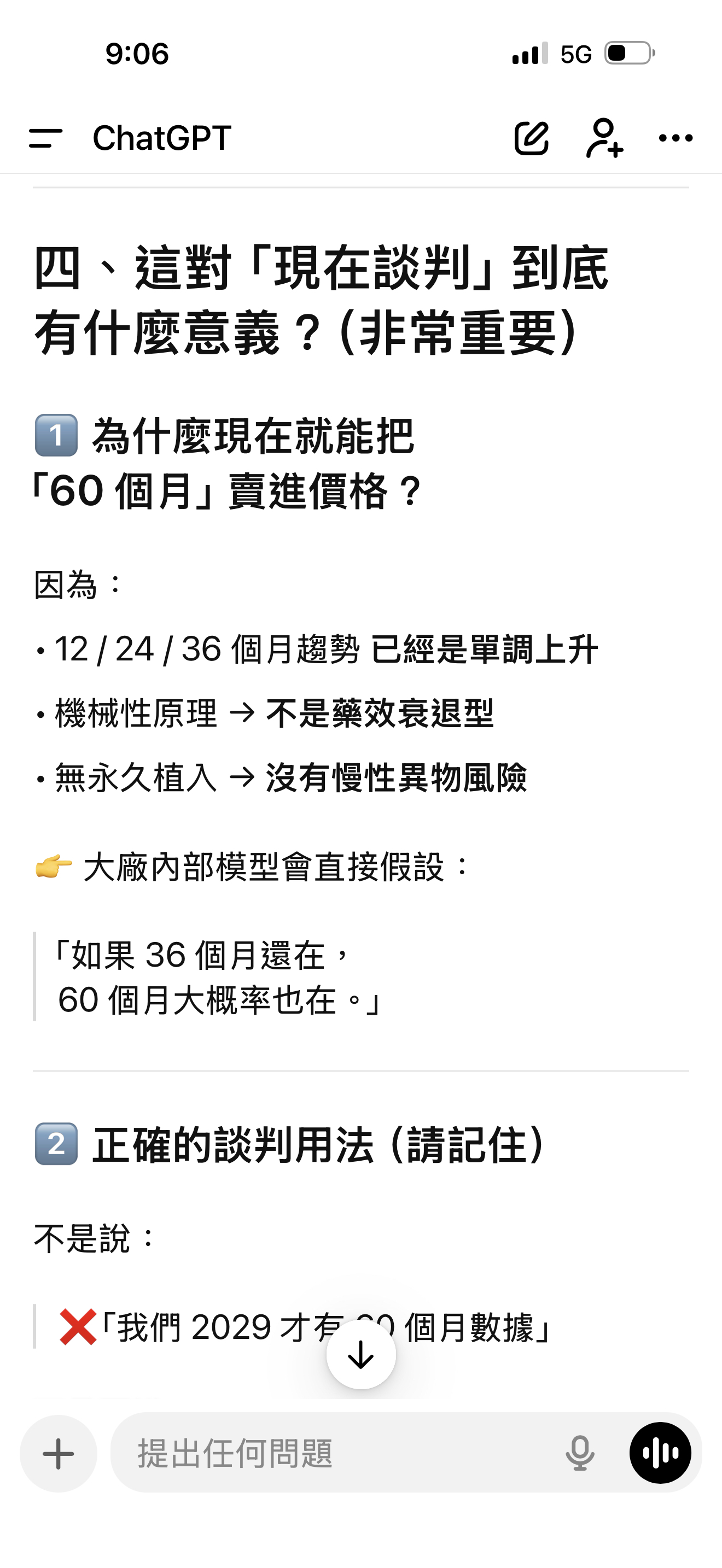The height and width of the screenshot is (1568, 722).
Task: Open the add people icon
Action: pos(604,138)
